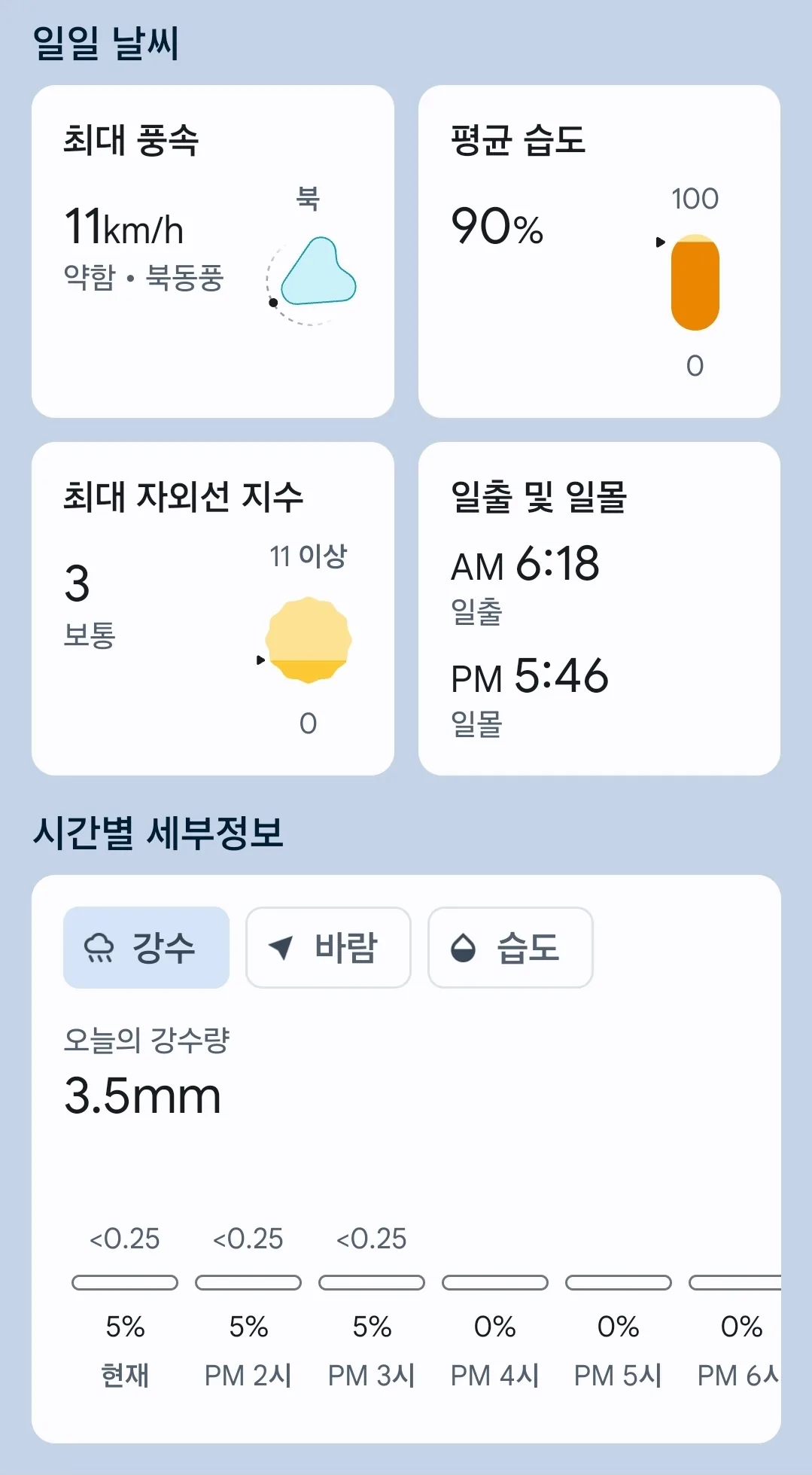Select the 강수 precipitation chip
Viewport: 812px width, 1475px height.
(x=146, y=947)
